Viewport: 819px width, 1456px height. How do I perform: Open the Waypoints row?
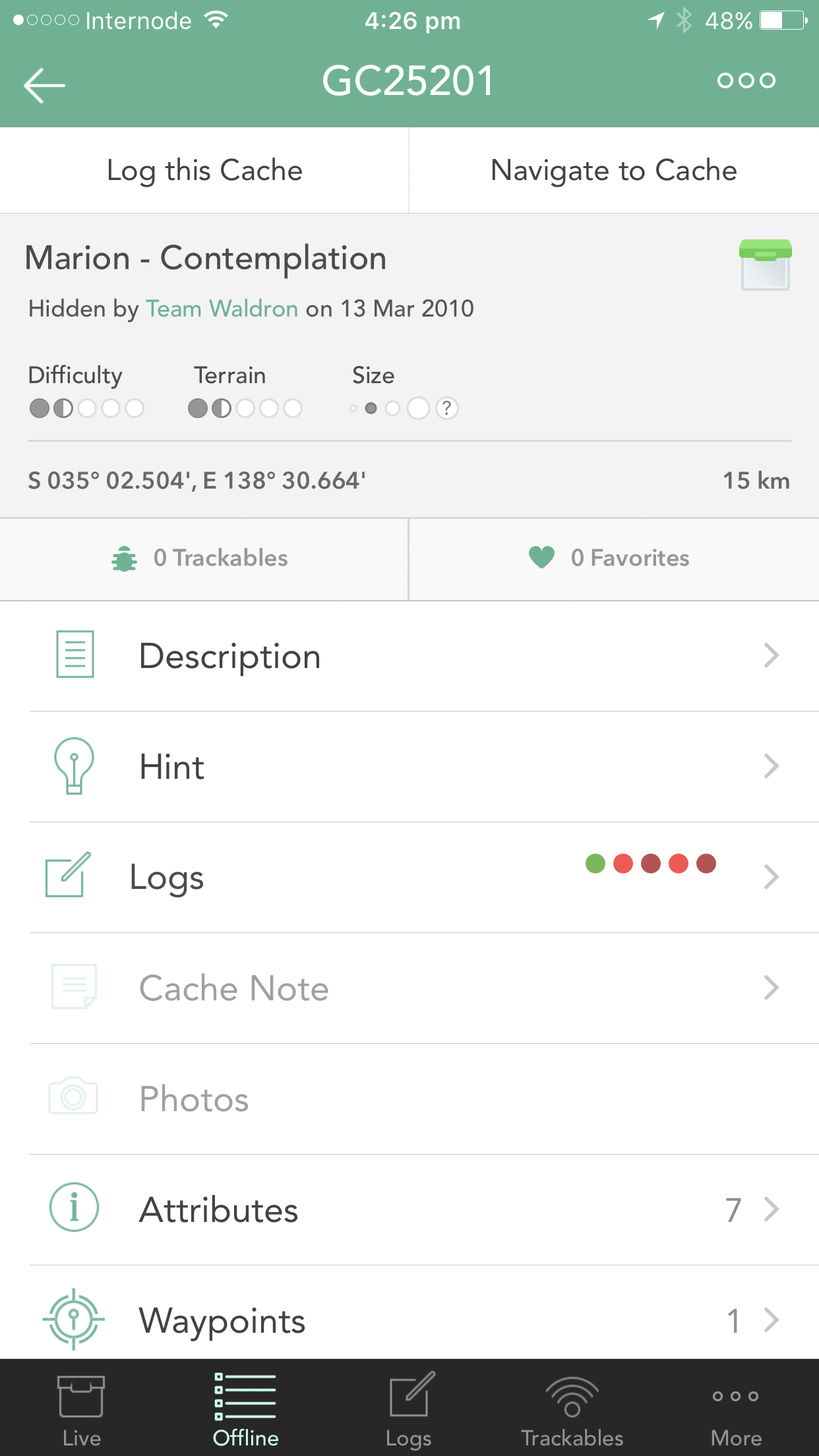click(x=409, y=1320)
